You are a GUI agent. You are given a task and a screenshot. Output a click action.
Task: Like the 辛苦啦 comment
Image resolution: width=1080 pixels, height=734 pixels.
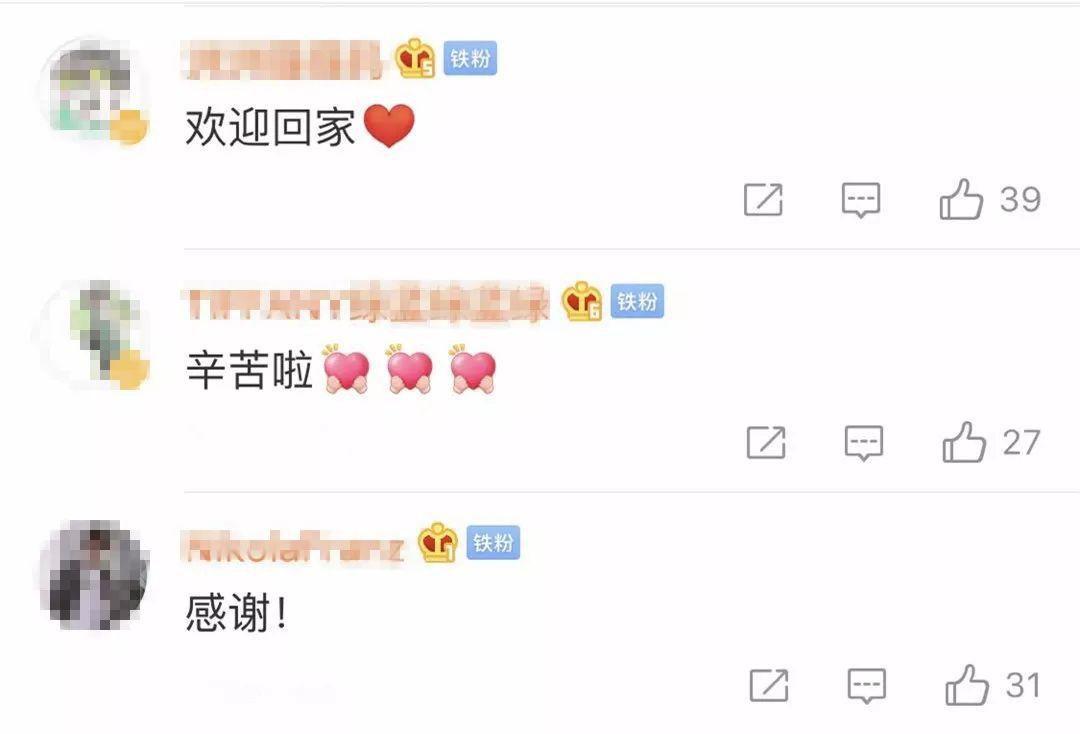pos(965,442)
